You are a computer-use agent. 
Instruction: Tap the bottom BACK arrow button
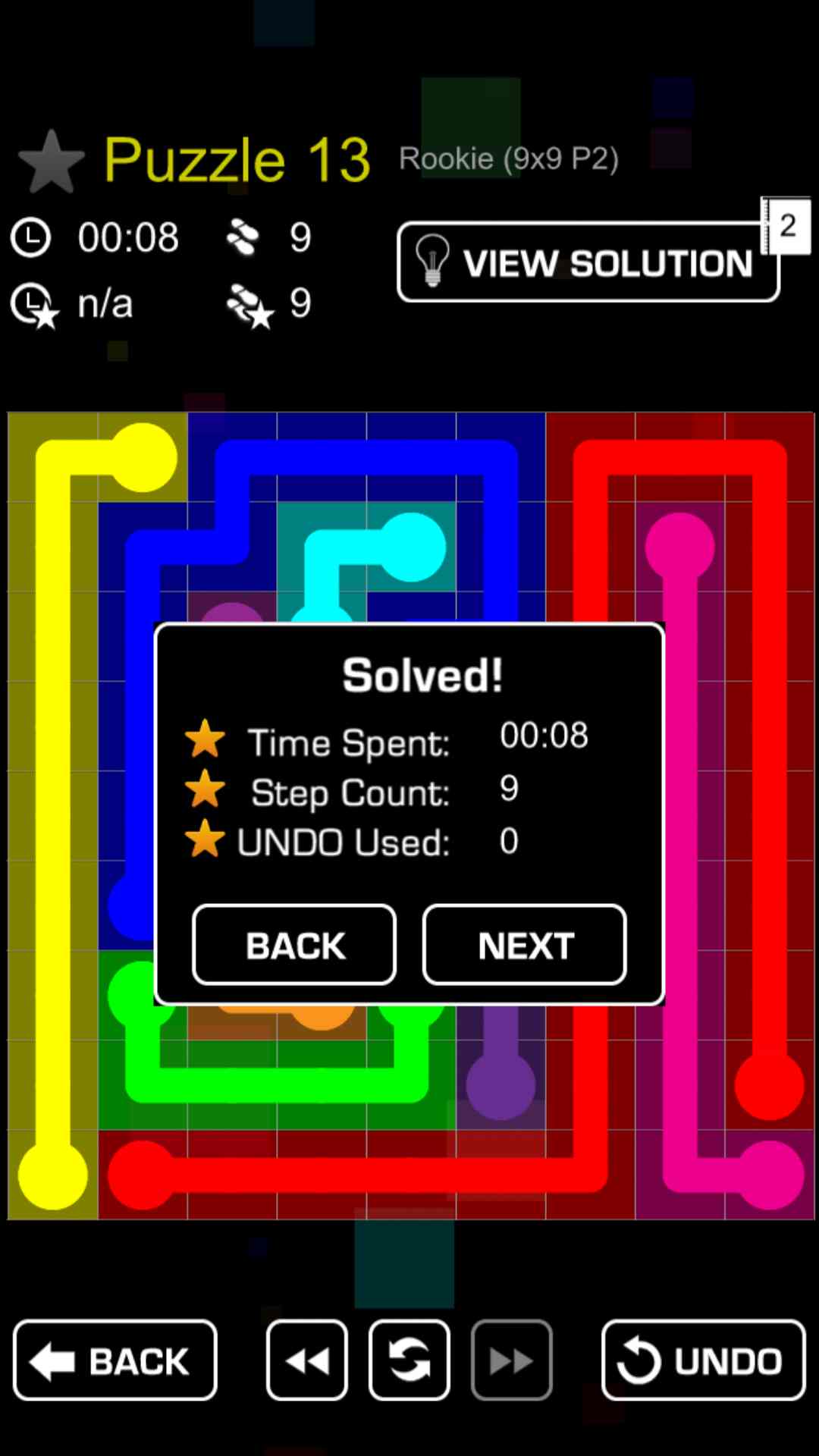pos(115,1360)
